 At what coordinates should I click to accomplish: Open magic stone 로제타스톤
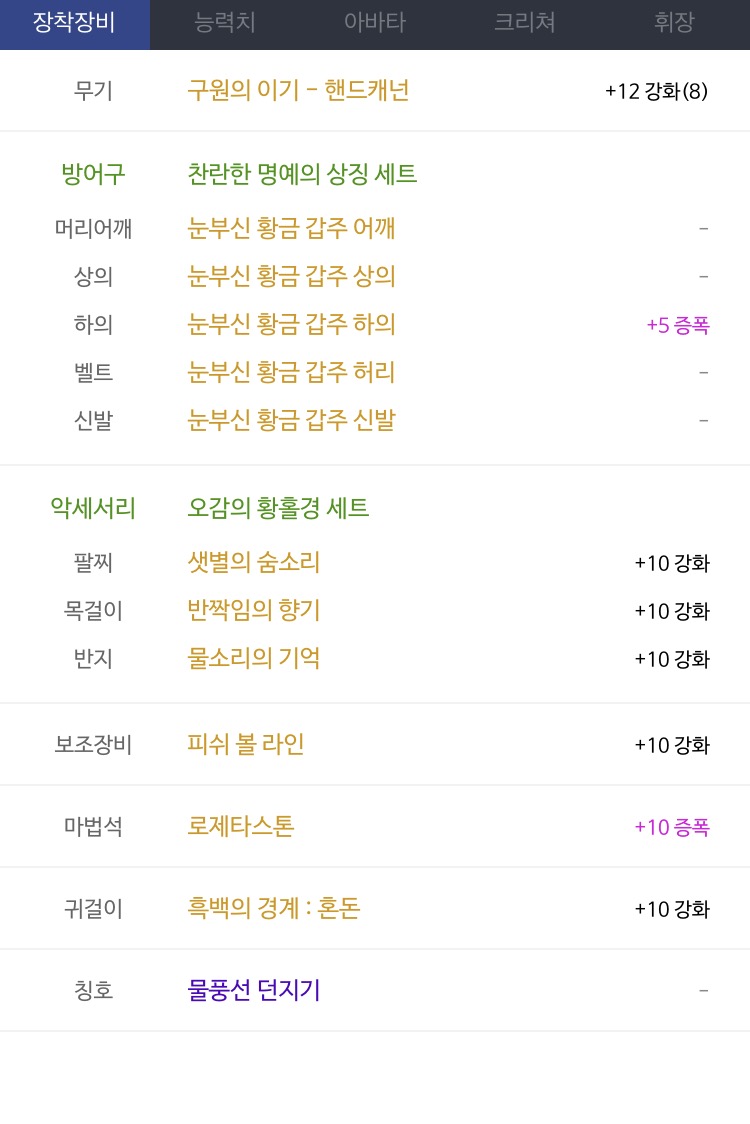(240, 826)
